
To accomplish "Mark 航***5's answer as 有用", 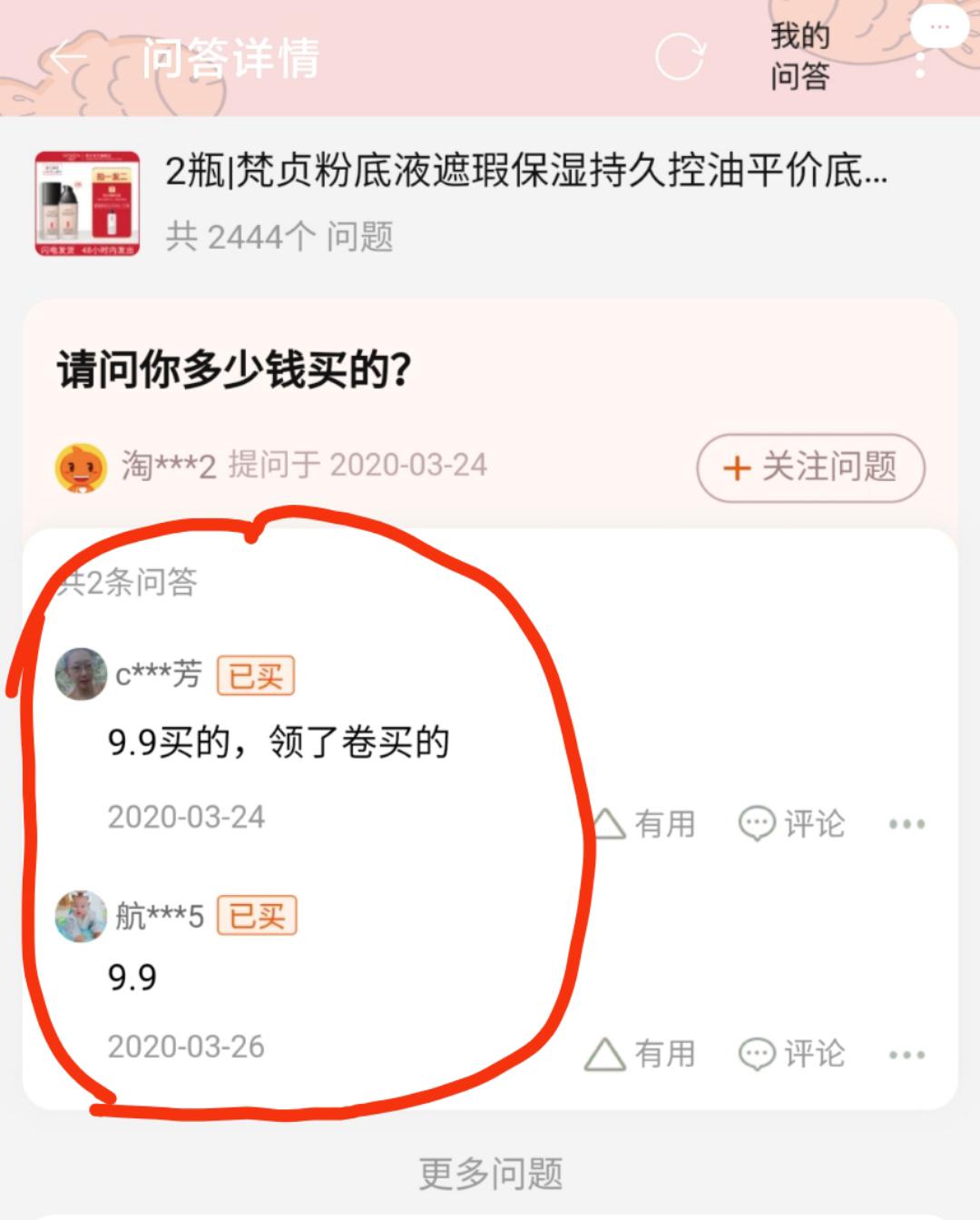I will (641, 1054).
